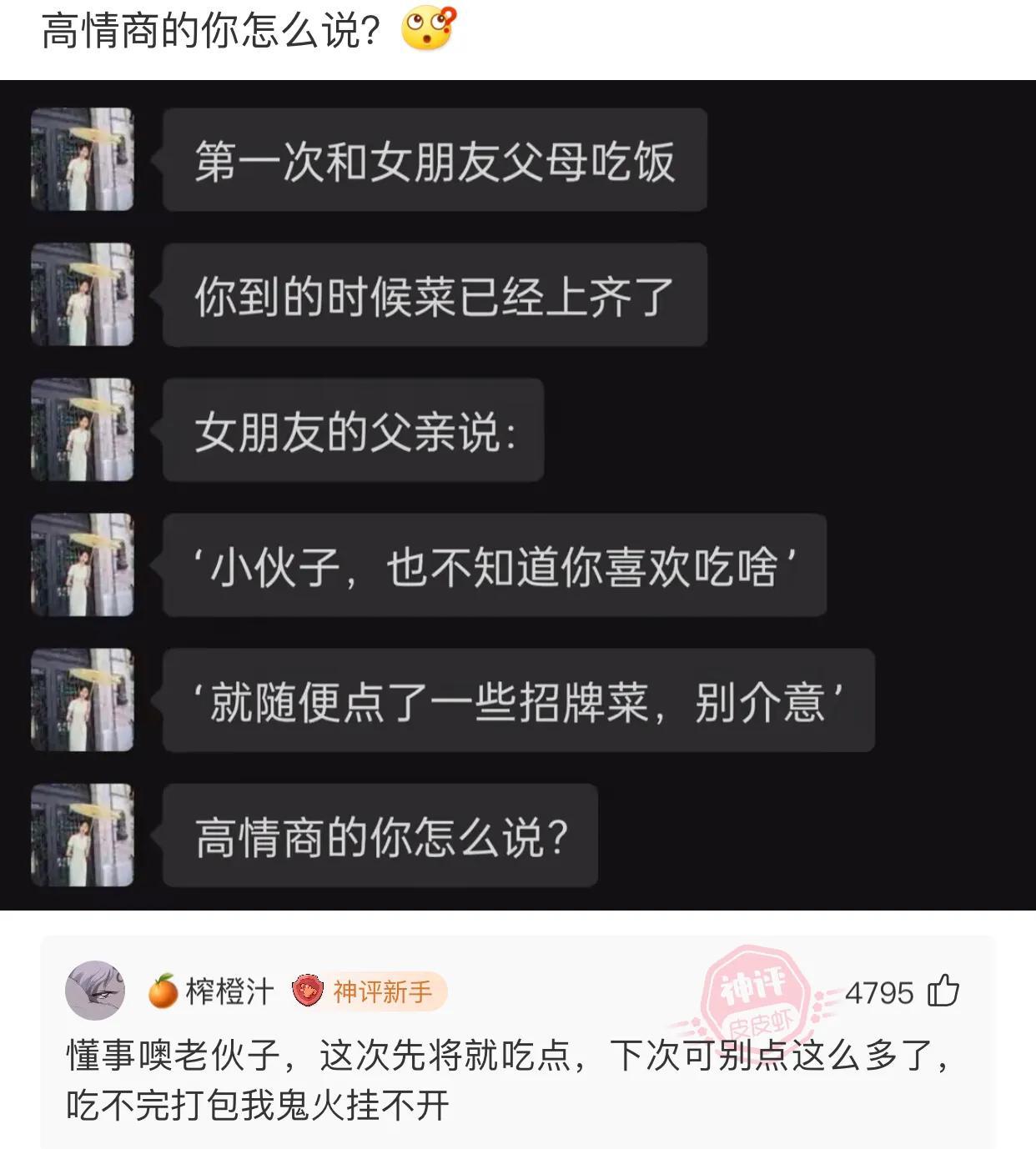Open the top comment by 榨橙汁
This screenshot has width=1036, height=1149.
(x=507, y=1080)
